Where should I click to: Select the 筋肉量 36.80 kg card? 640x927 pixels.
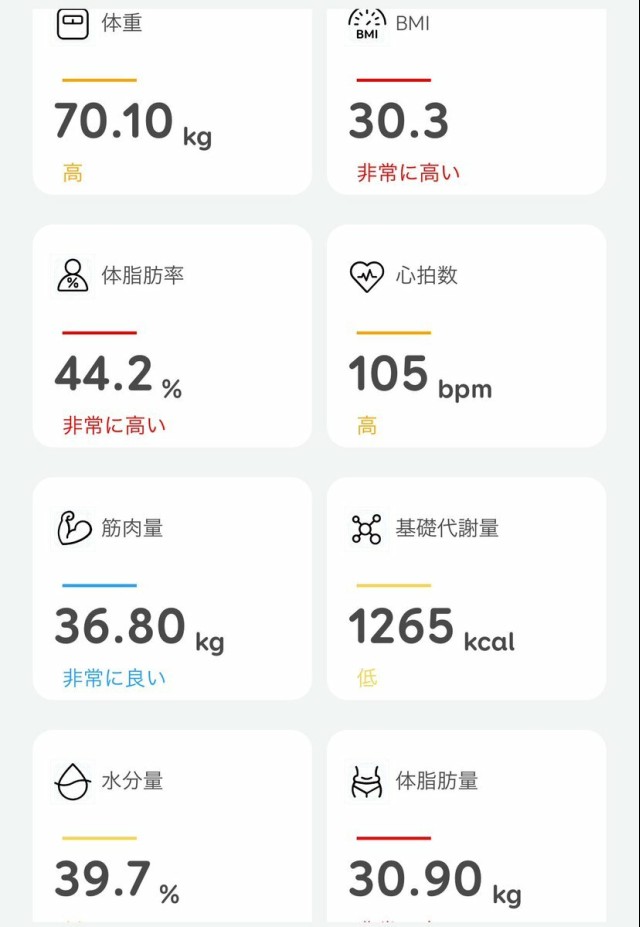pyautogui.click(x=172, y=589)
